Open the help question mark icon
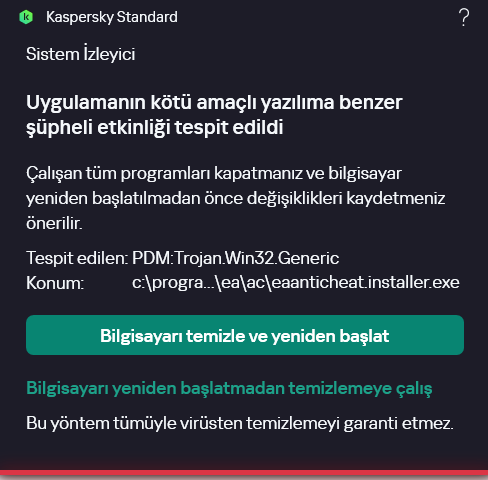 (x=464, y=17)
